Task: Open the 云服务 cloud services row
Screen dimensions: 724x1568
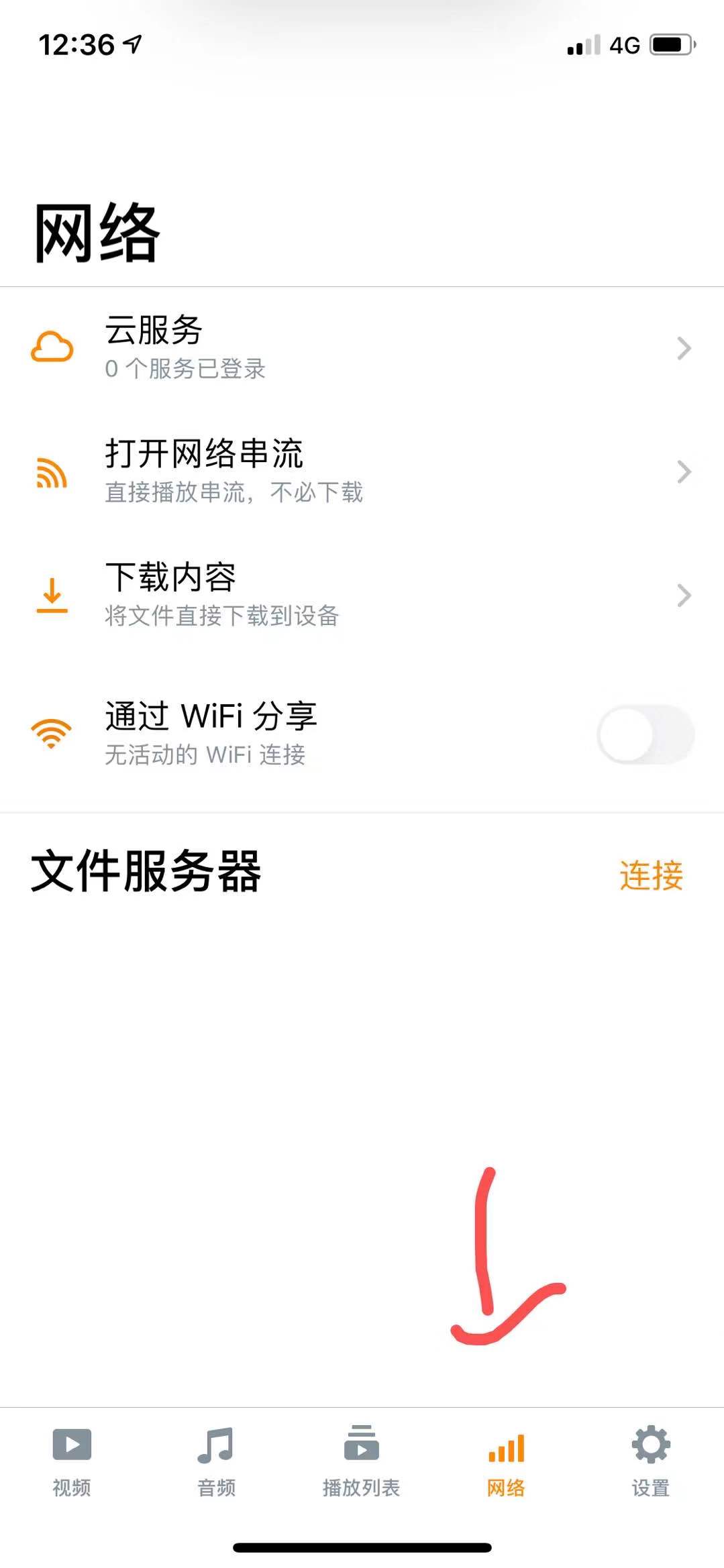Action: (361, 347)
